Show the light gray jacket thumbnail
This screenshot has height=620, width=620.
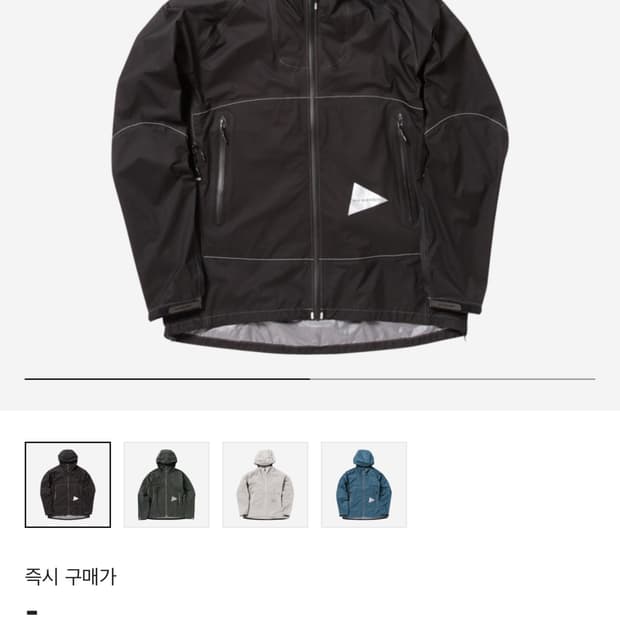click(265, 484)
